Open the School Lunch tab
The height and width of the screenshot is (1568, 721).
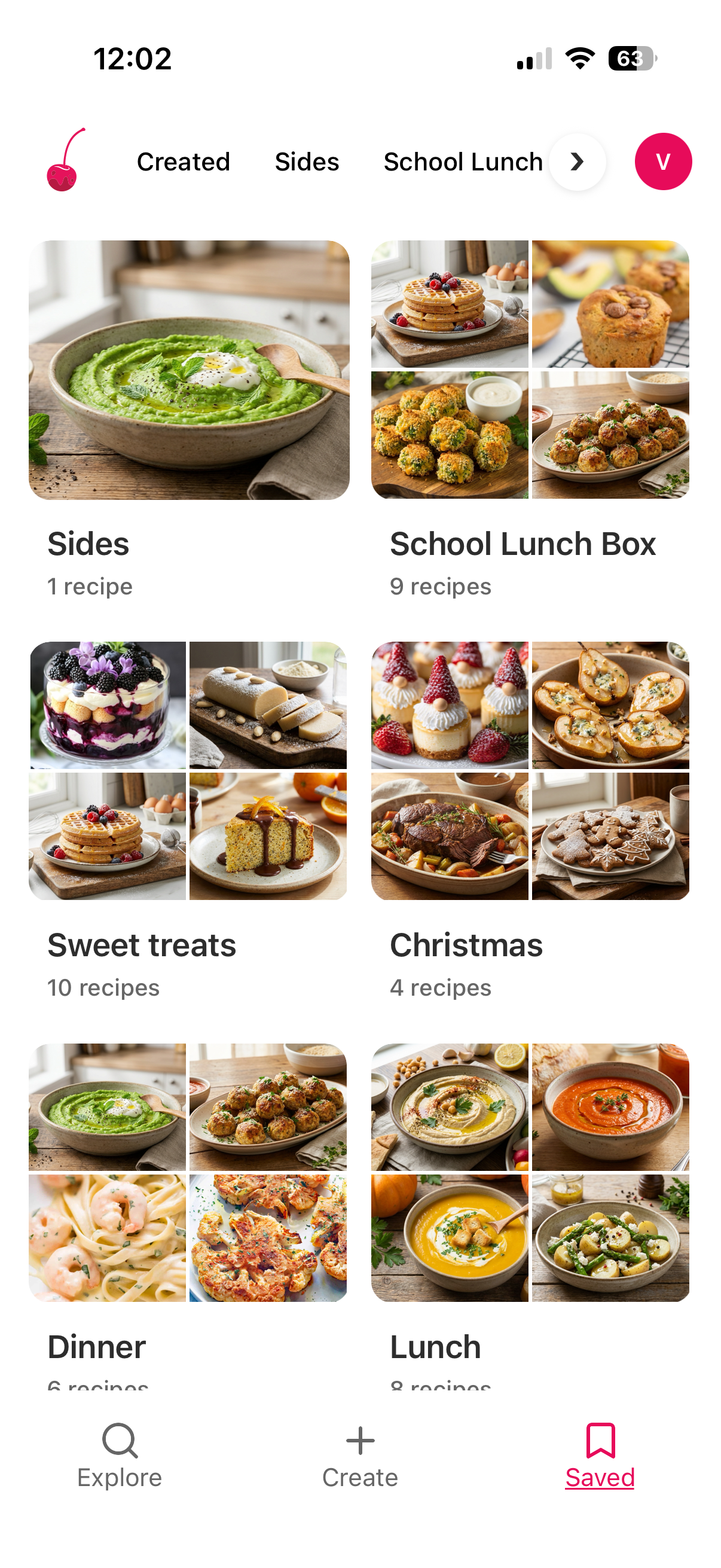click(x=463, y=161)
